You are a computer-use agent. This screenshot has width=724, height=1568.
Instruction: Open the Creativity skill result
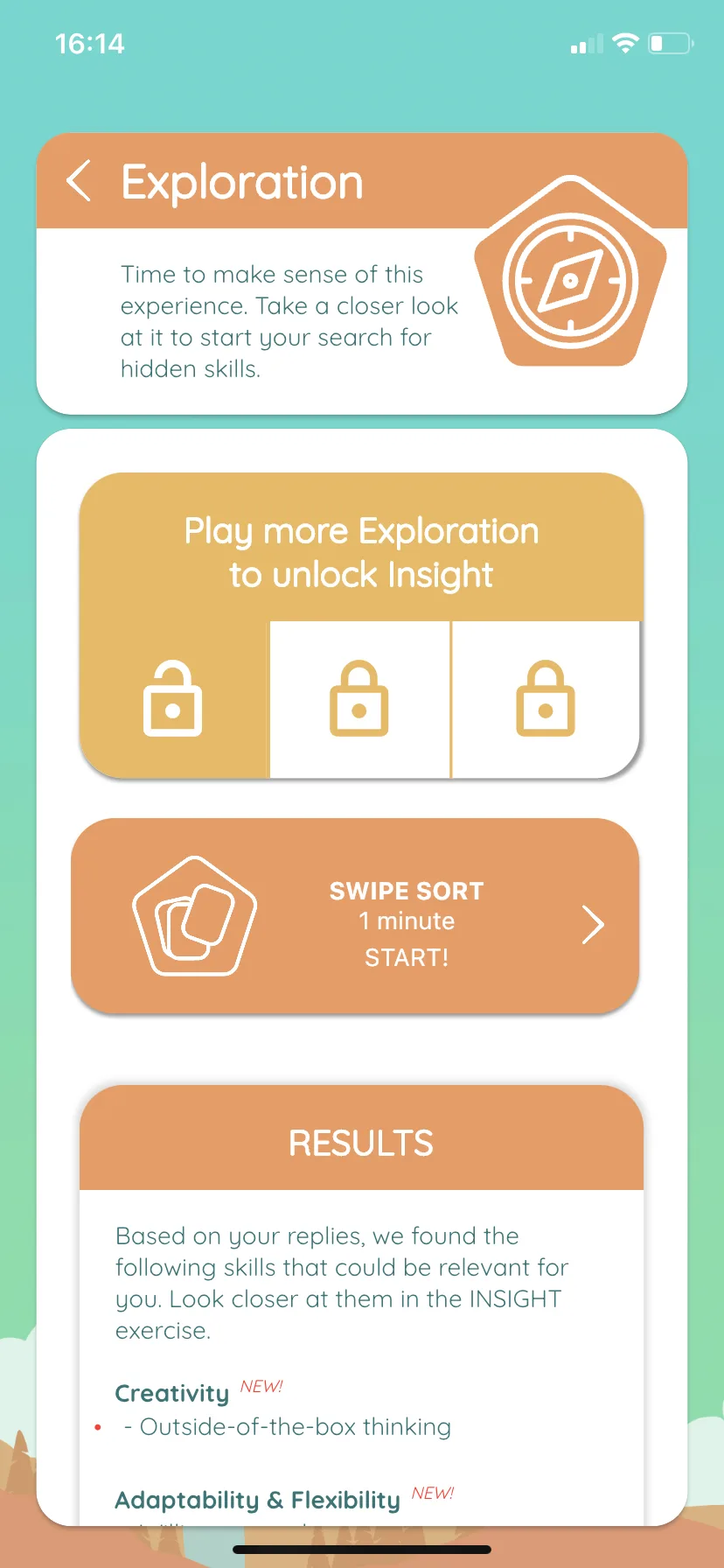172,1393
